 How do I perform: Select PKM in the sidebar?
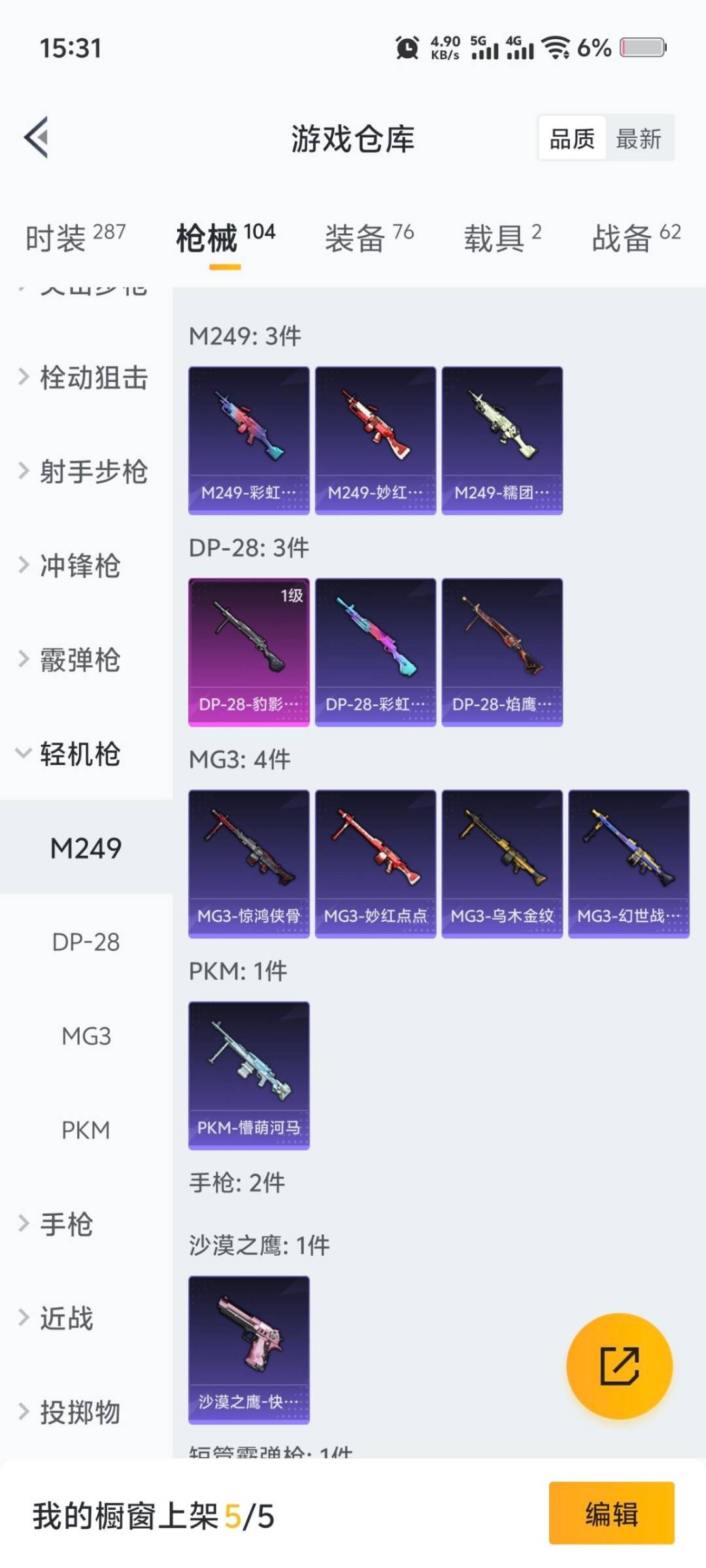click(x=87, y=1129)
